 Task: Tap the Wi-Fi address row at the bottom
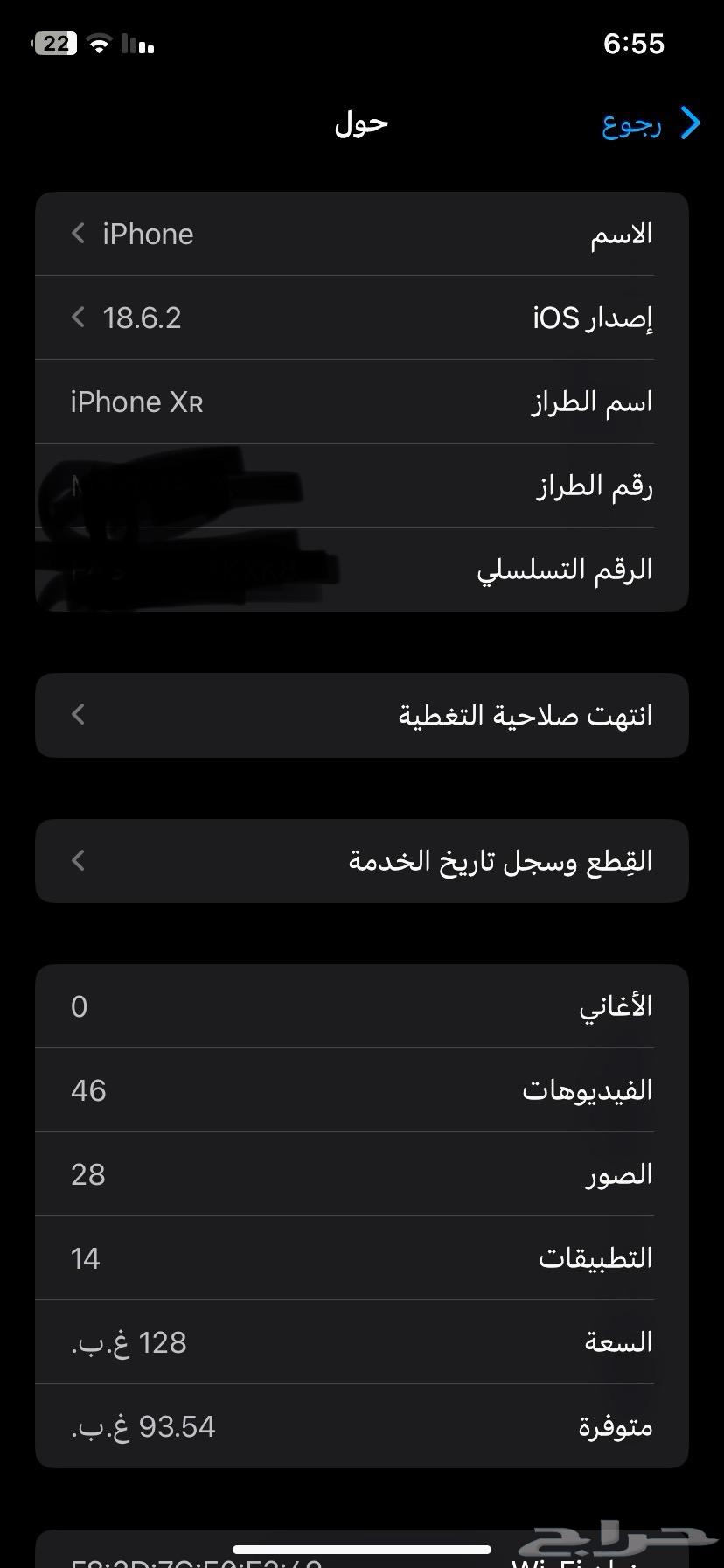[x=361, y=1557]
